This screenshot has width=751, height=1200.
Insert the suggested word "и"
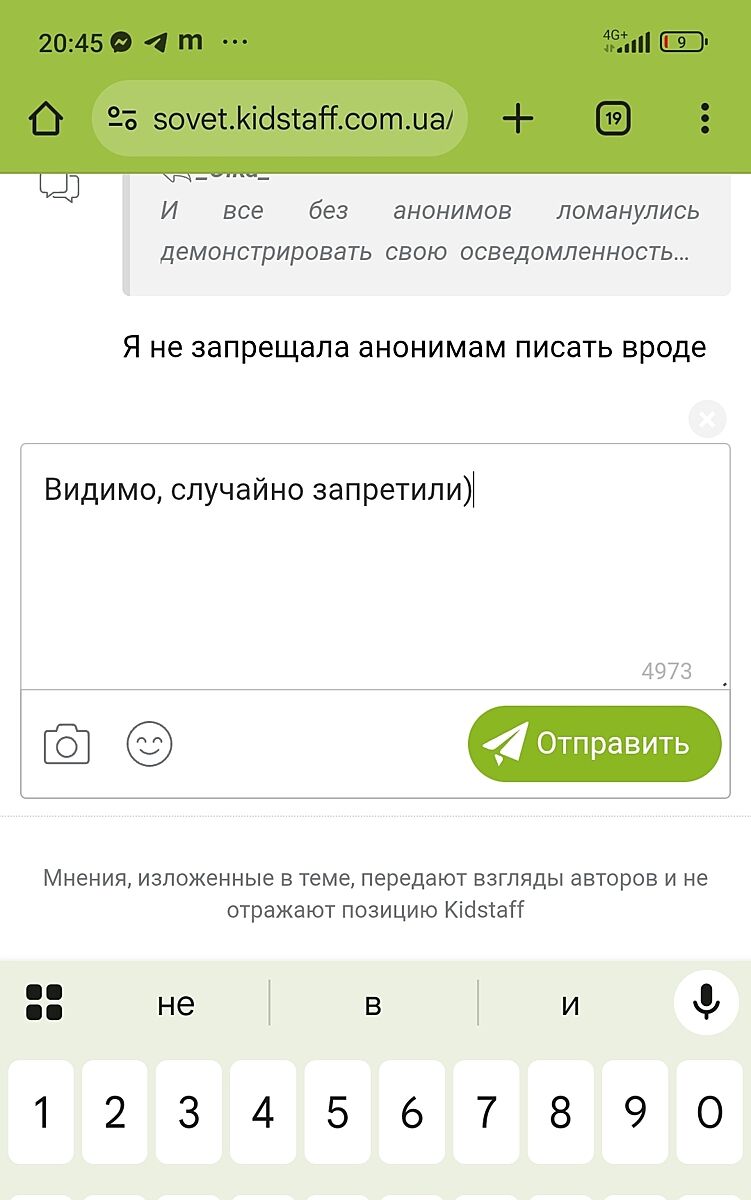[570, 1004]
